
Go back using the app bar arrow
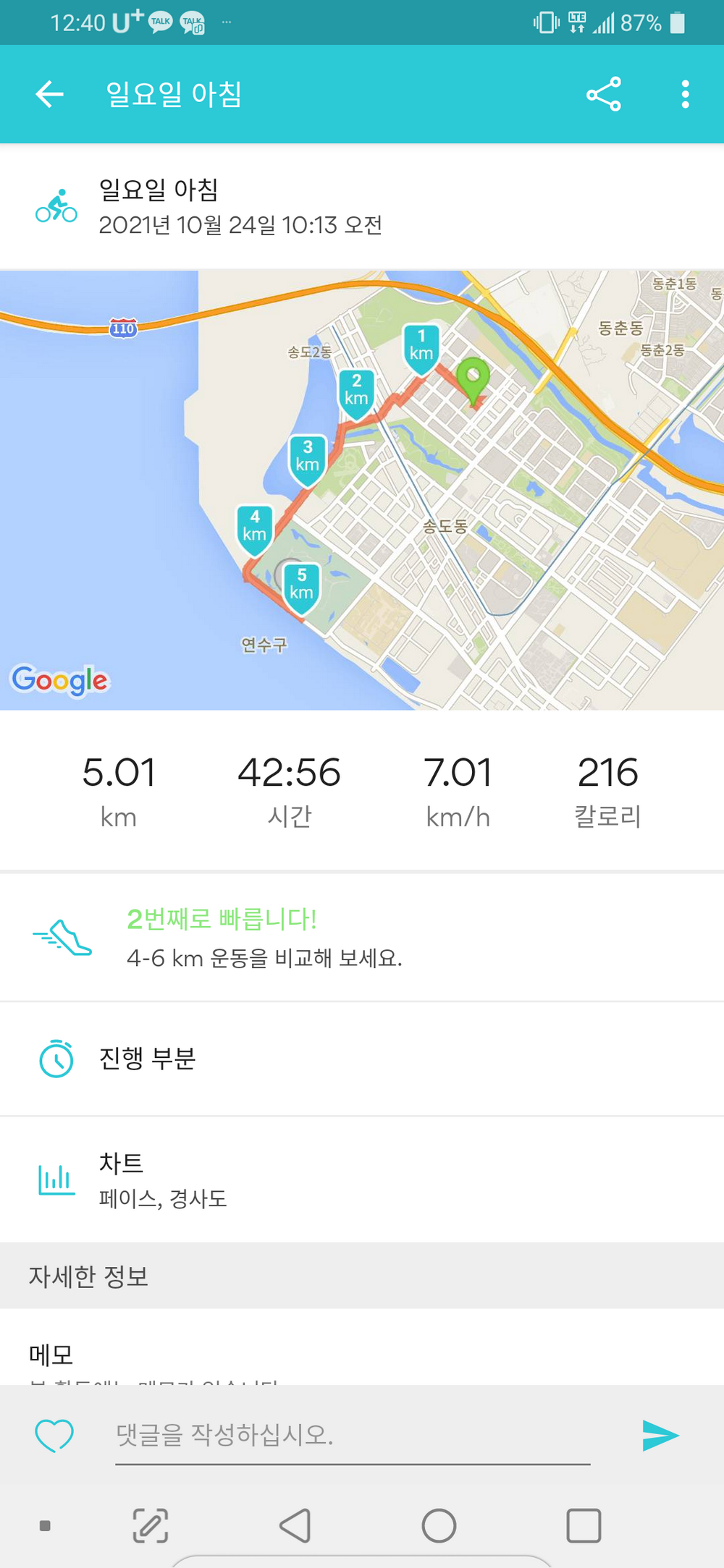coord(50,94)
